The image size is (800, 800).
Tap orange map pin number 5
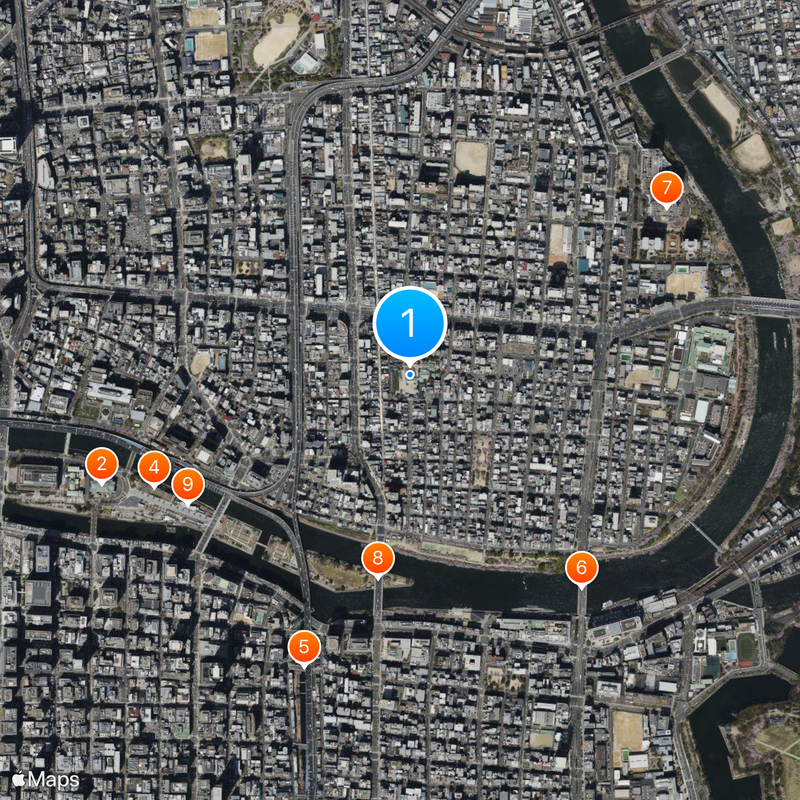pos(304,645)
